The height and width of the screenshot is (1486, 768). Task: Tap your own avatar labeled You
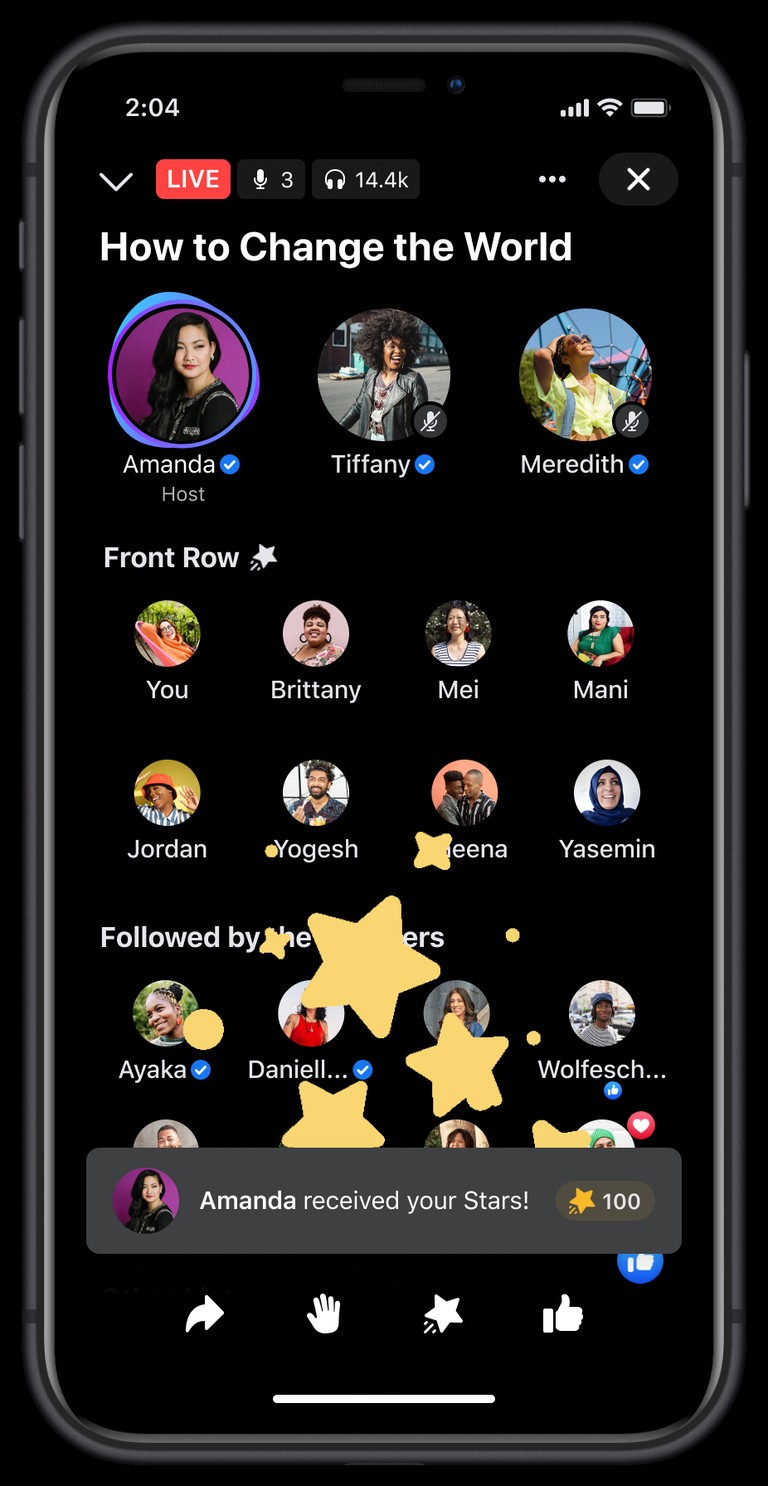click(167, 633)
